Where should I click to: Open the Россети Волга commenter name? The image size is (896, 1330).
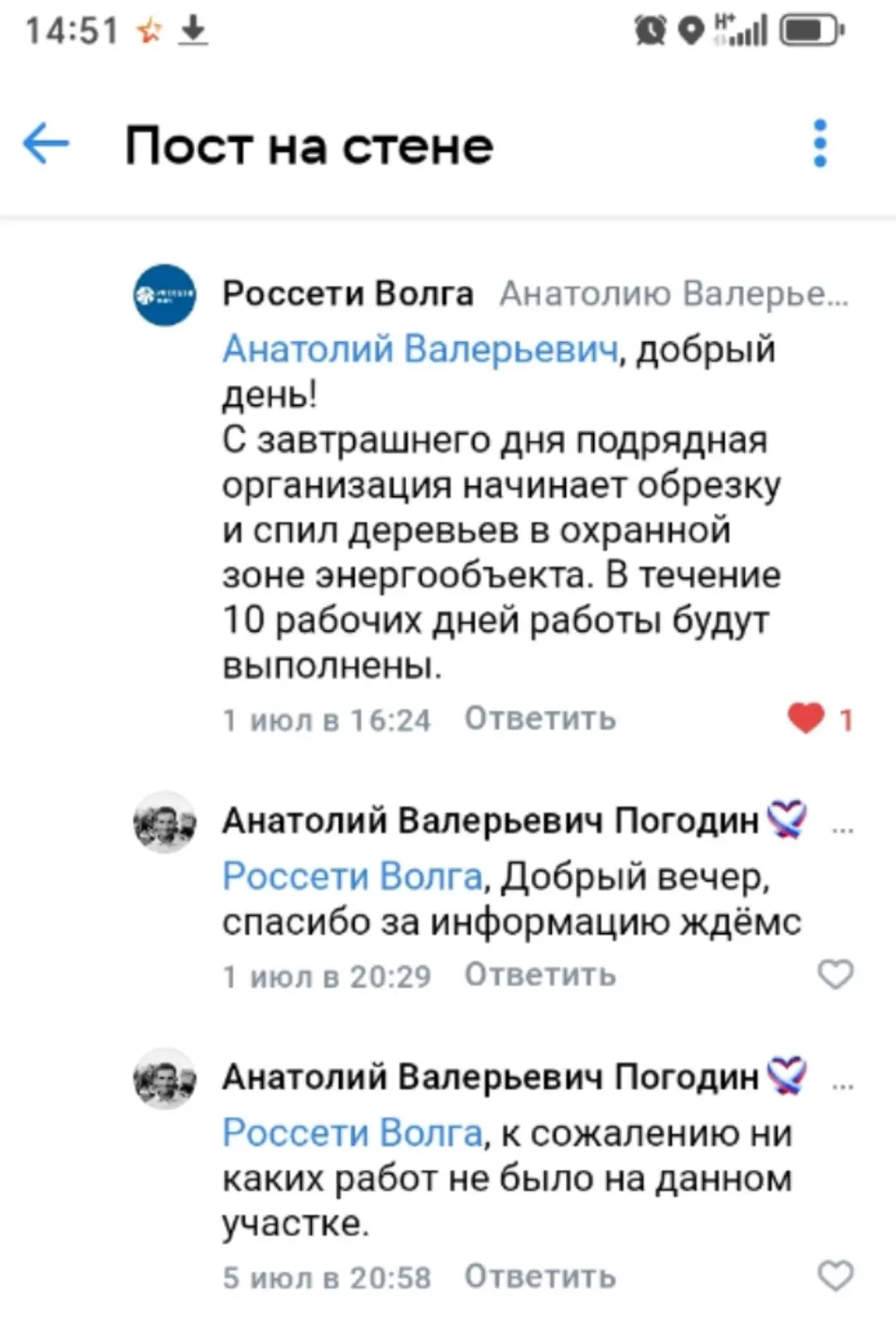(348, 293)
